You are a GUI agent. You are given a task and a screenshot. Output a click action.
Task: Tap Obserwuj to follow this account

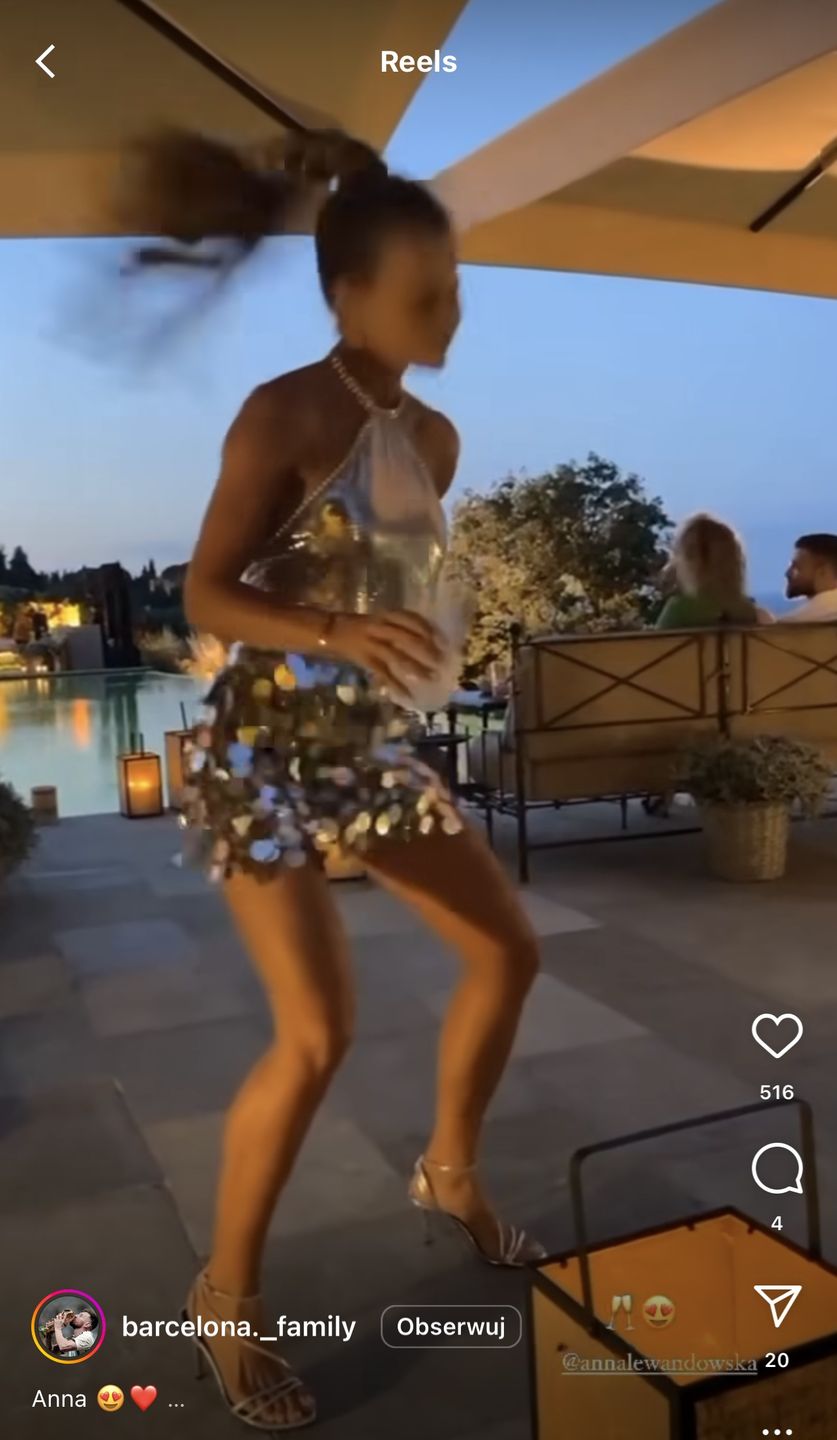(x=451, y=1327)
